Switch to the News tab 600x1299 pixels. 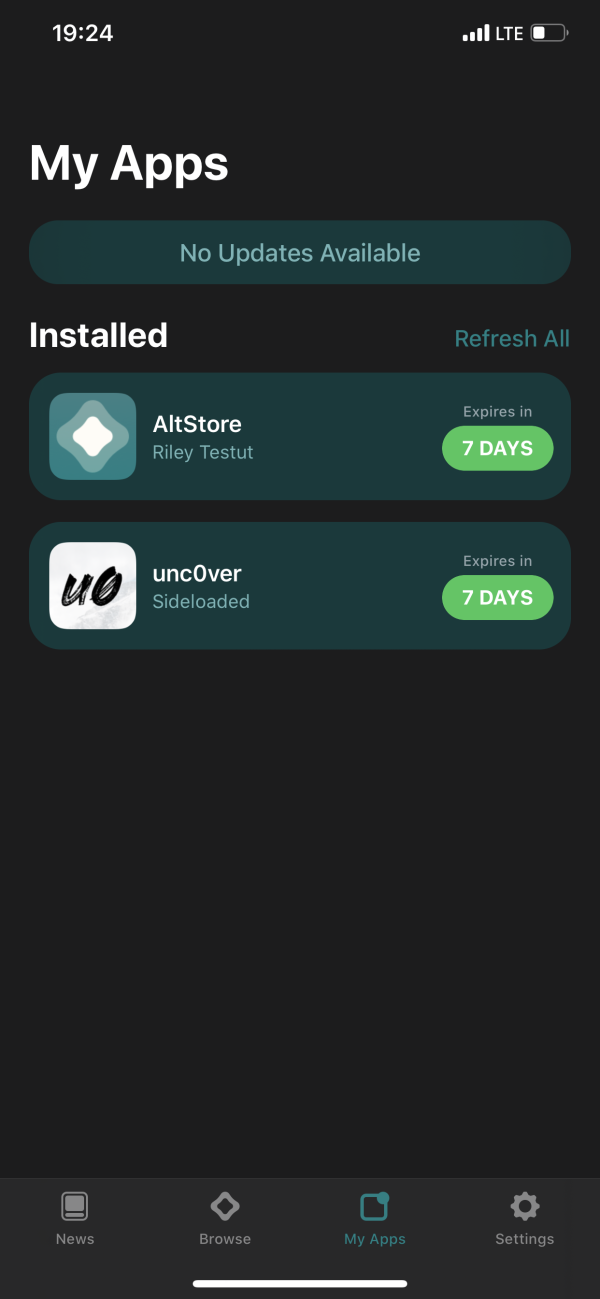click(x=75, y=1218)
